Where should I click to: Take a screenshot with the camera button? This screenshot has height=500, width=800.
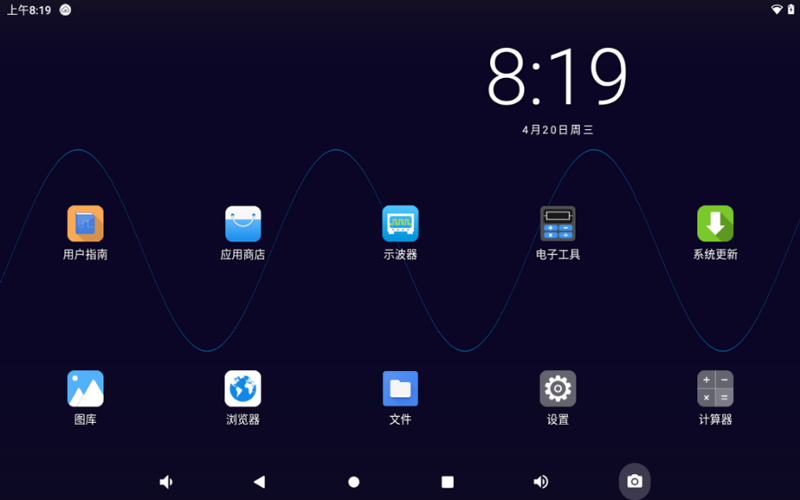pyautogui.click(x=634, y=481)
